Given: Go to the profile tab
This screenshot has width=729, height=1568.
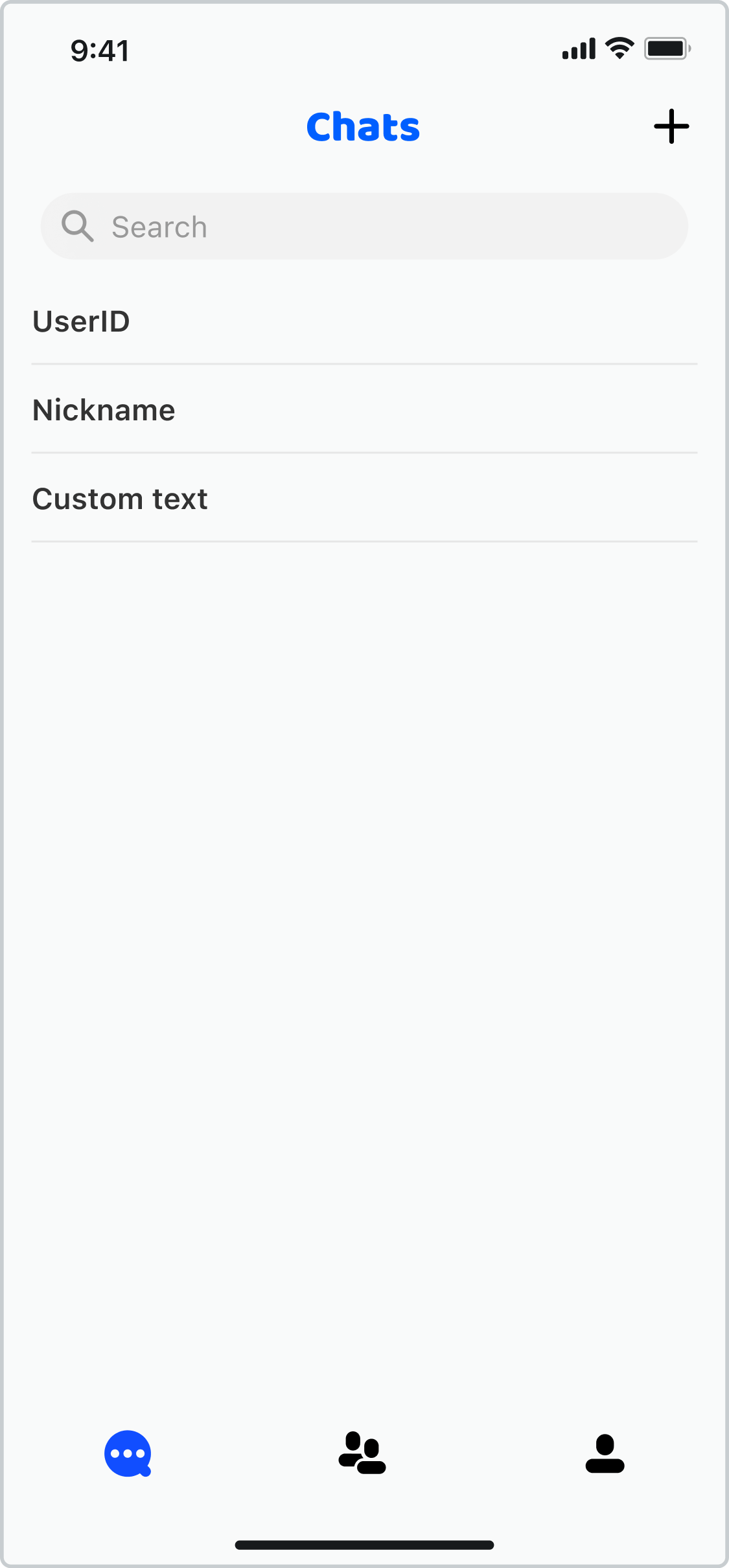Looking at the screenshot, I should pos(605,1453).
